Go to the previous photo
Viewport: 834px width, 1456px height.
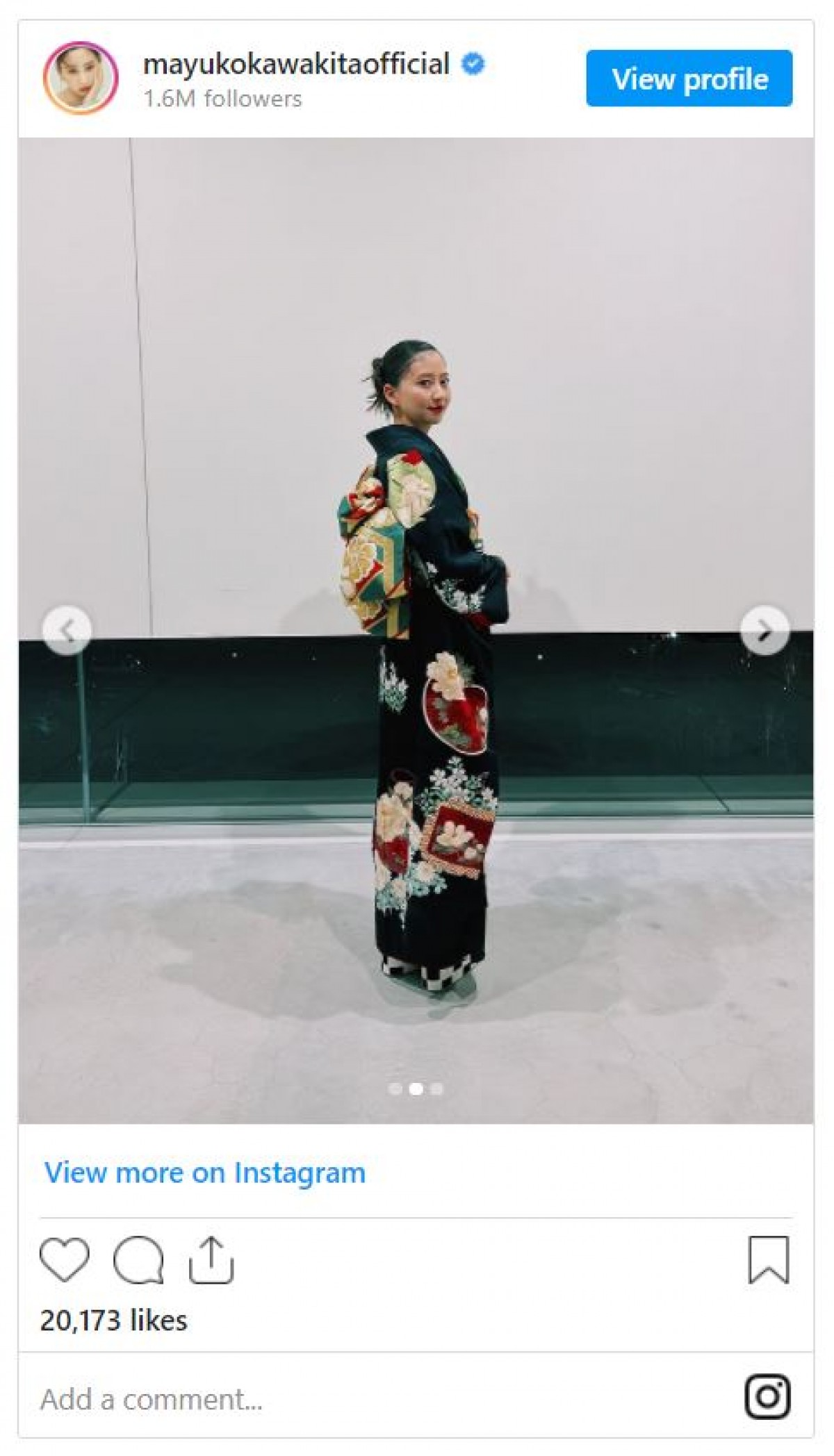click(67, 631)
